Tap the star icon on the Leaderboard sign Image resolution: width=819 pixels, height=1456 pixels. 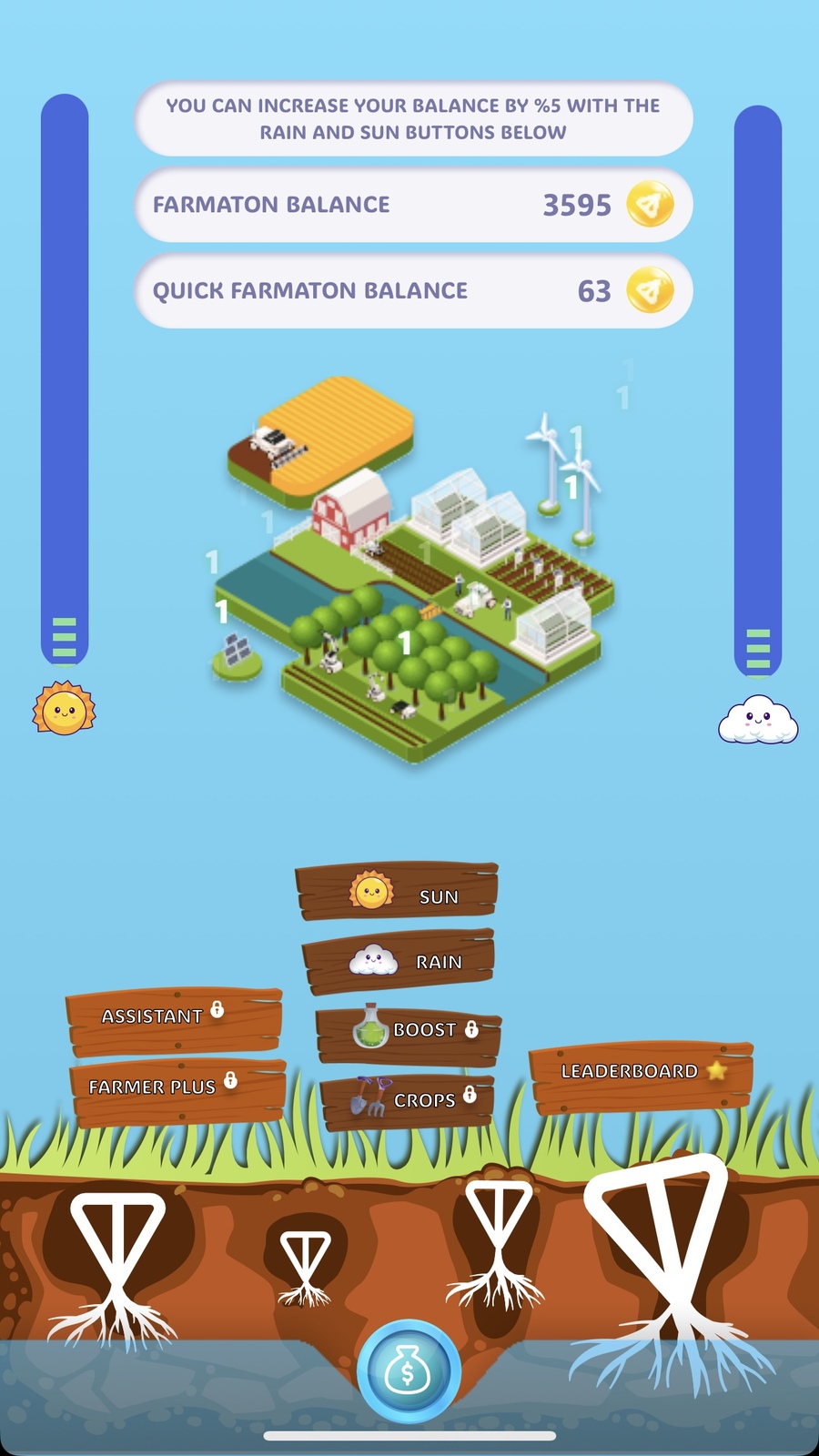click(x=719, y=1072)
